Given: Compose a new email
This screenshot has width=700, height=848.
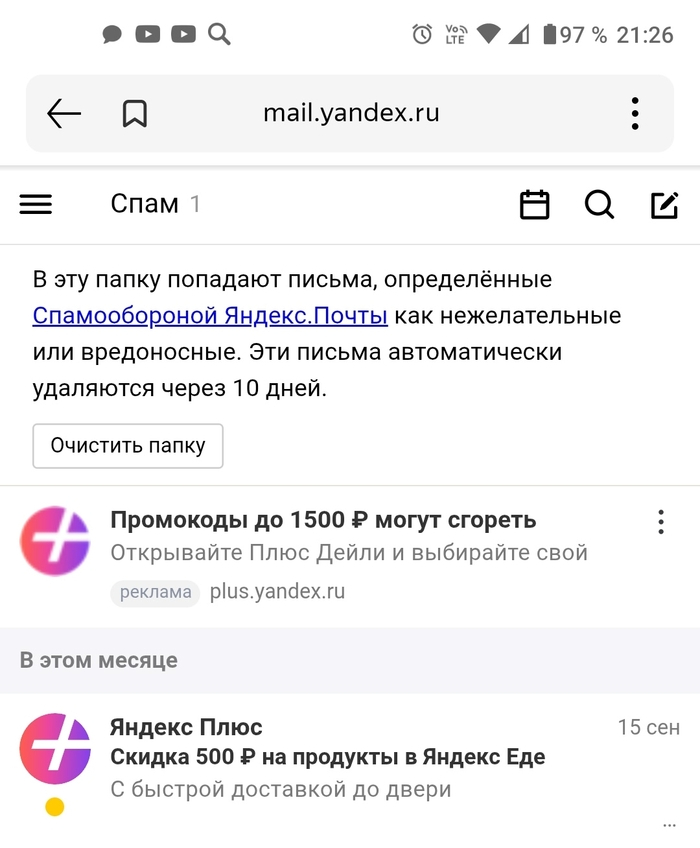Looking at the screenshot, I should [665, 205].
